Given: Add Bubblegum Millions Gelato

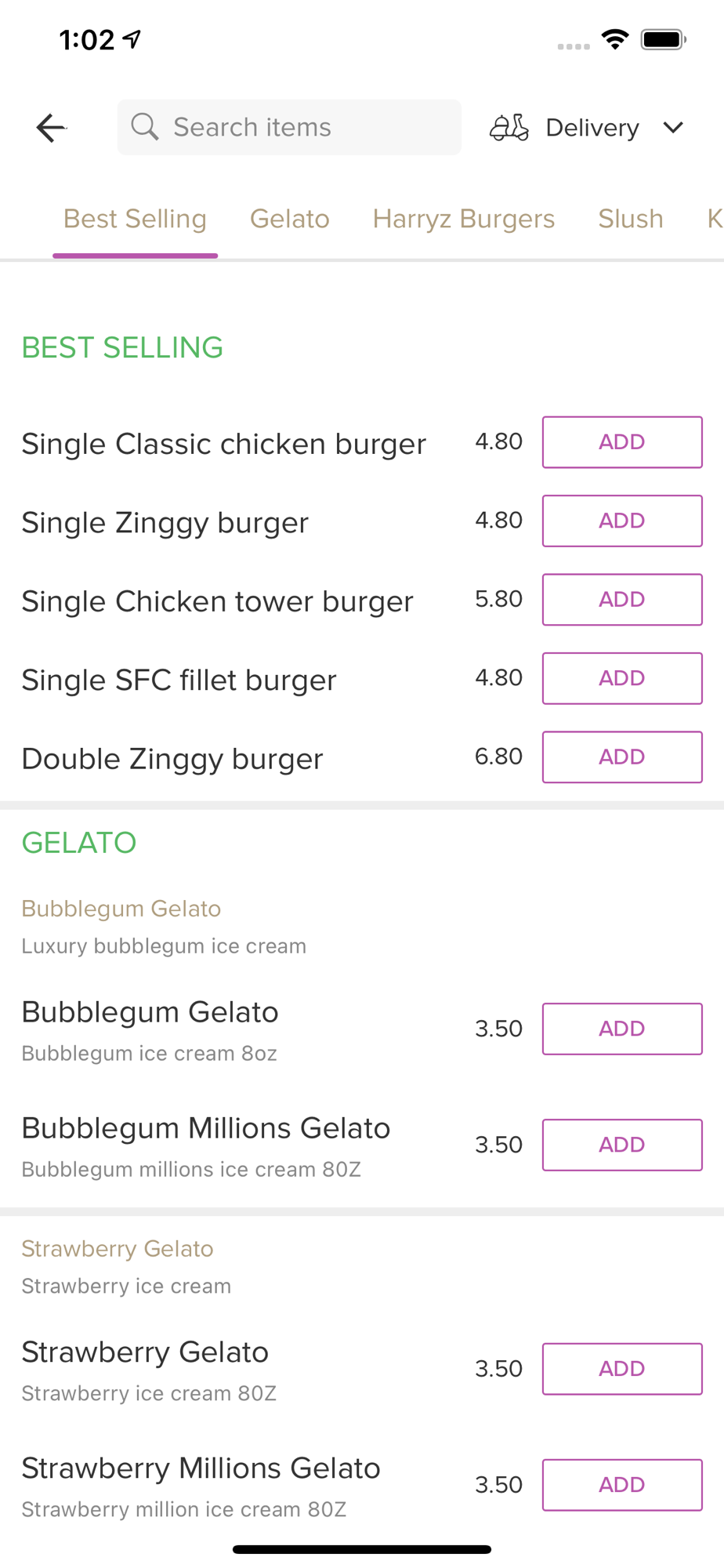Looking at the screenshot, I should coord(622,1145).
